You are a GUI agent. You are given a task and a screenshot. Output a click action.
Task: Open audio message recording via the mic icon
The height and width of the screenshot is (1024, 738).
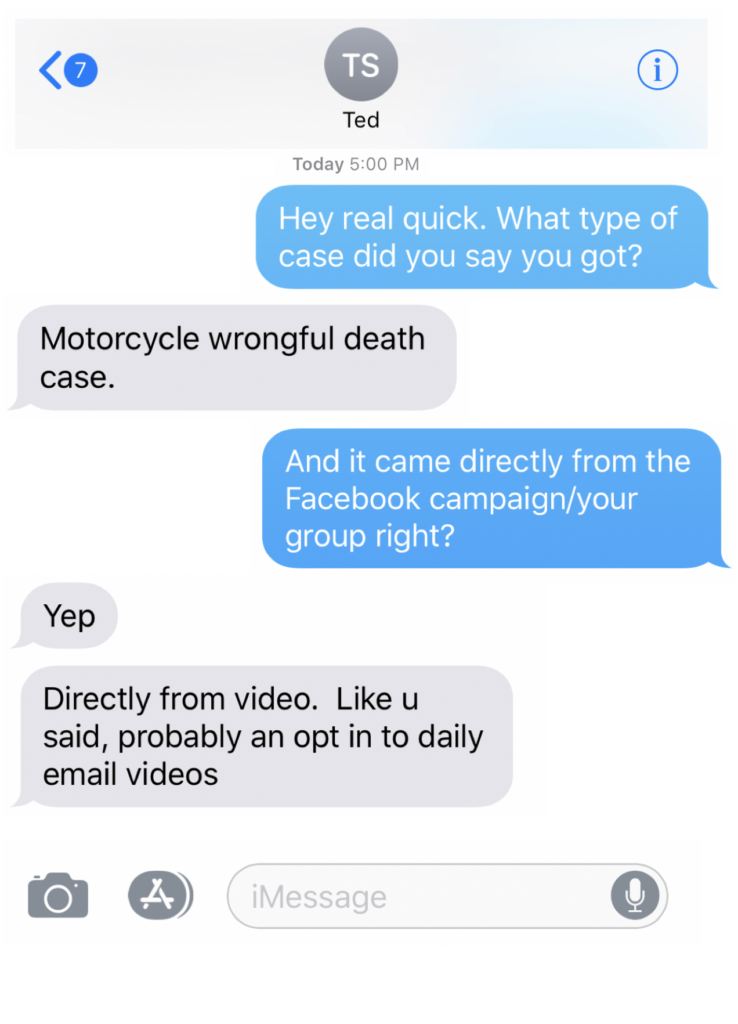click(x=636, y=896)
